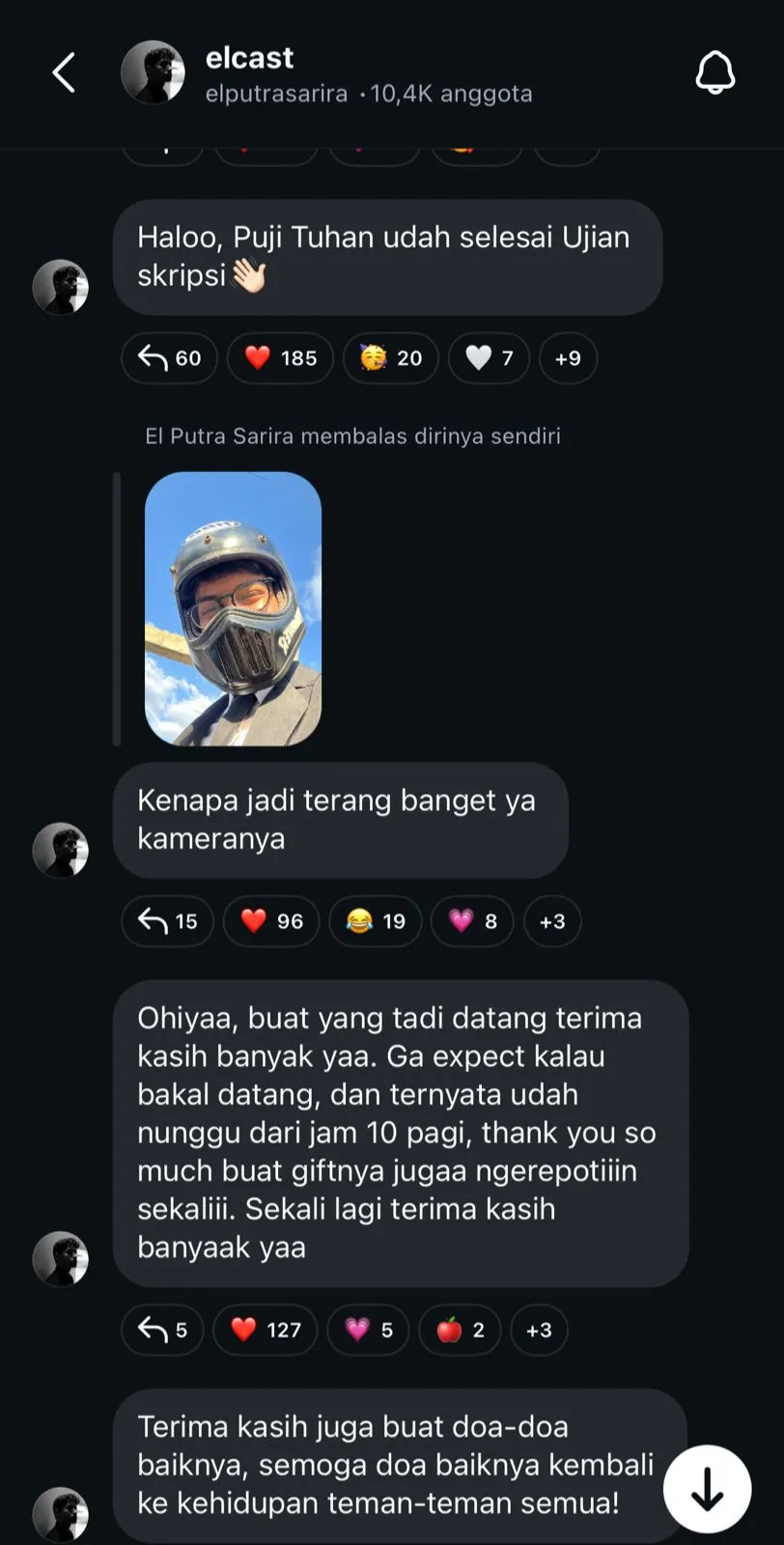The image size is (784, 1545).
Task: Tap the white heart reaction with 7
Action: pos(489,358)
